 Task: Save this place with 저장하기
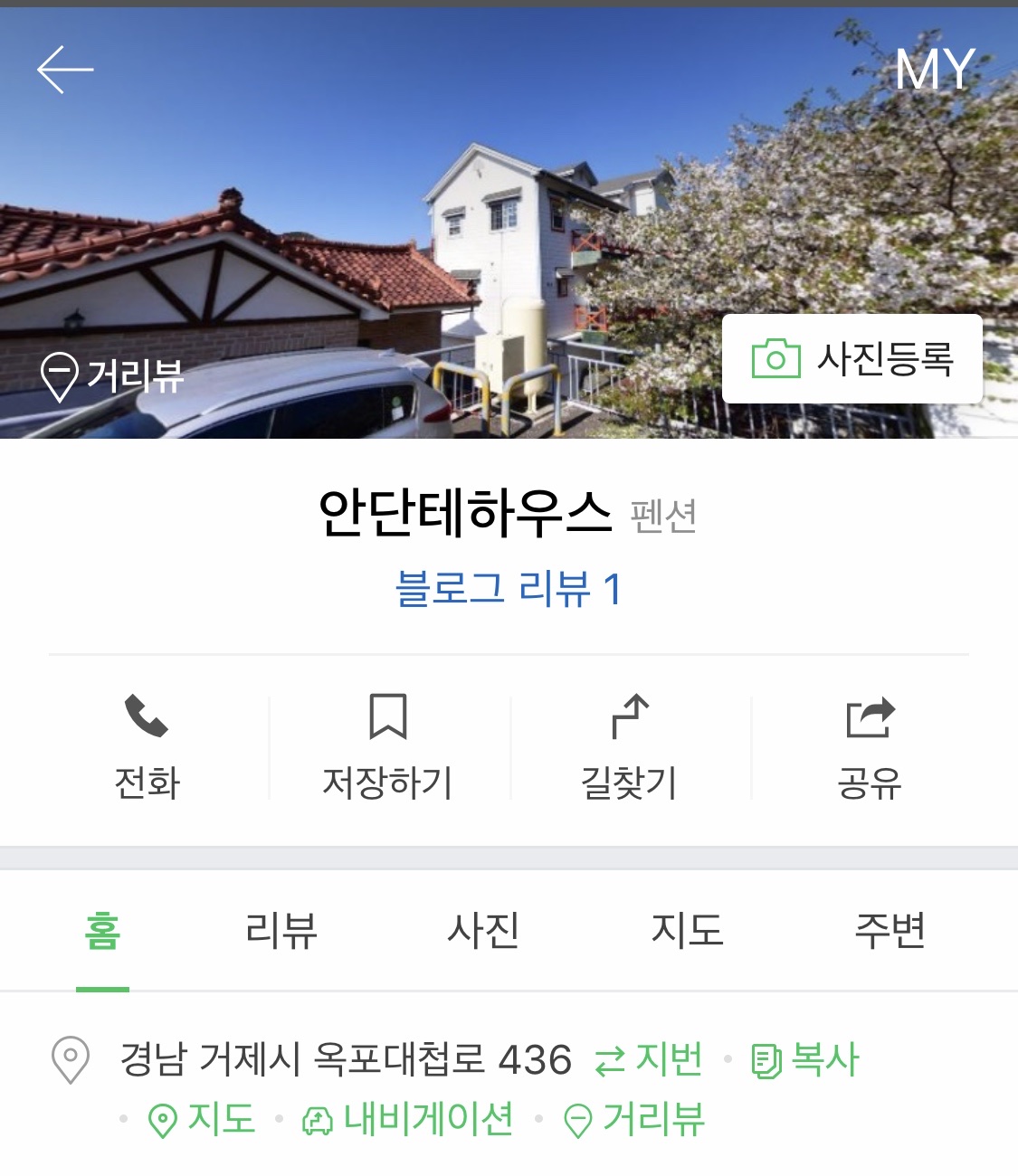(388, 748)
